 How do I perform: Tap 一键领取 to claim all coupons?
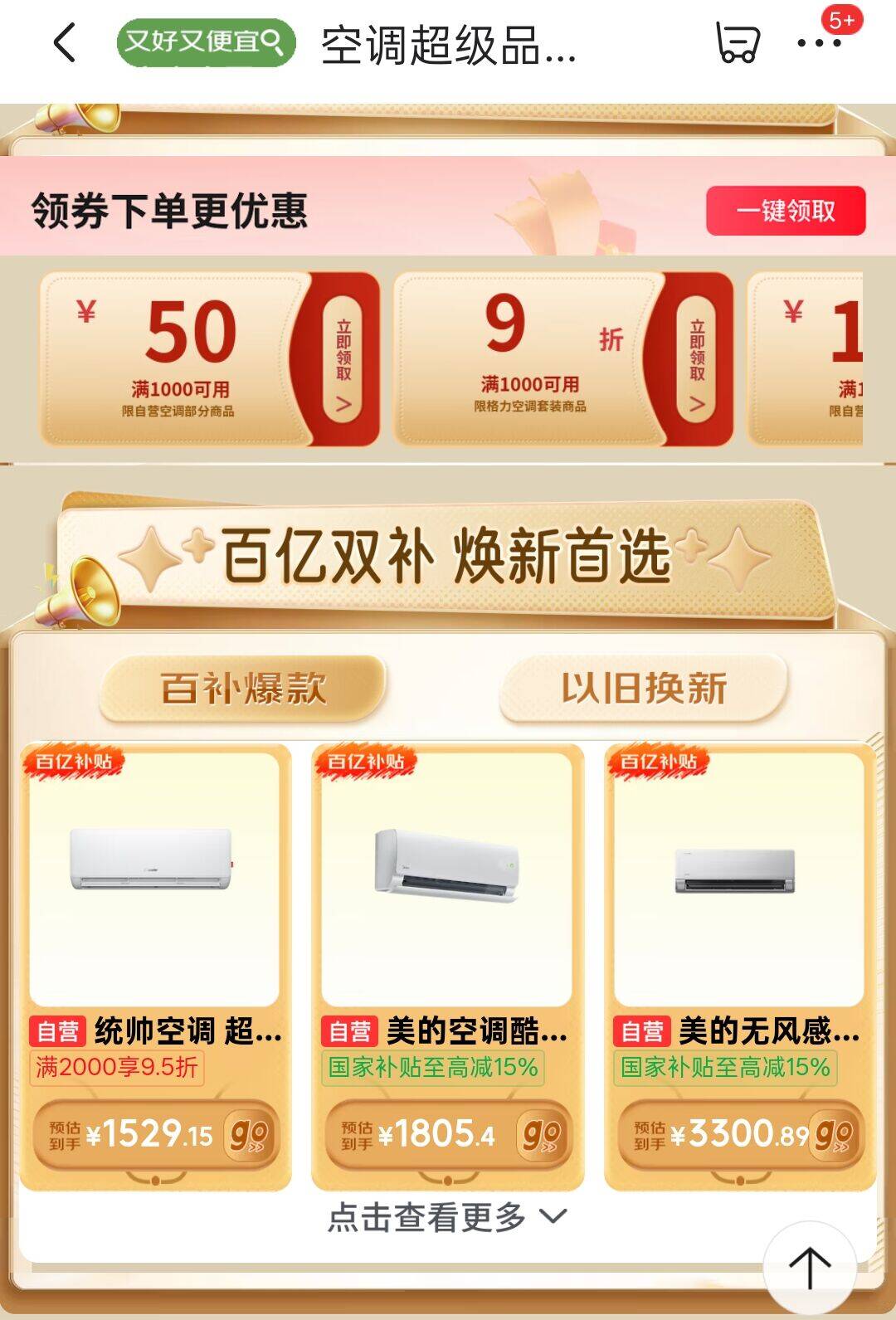tap(785, 211)
